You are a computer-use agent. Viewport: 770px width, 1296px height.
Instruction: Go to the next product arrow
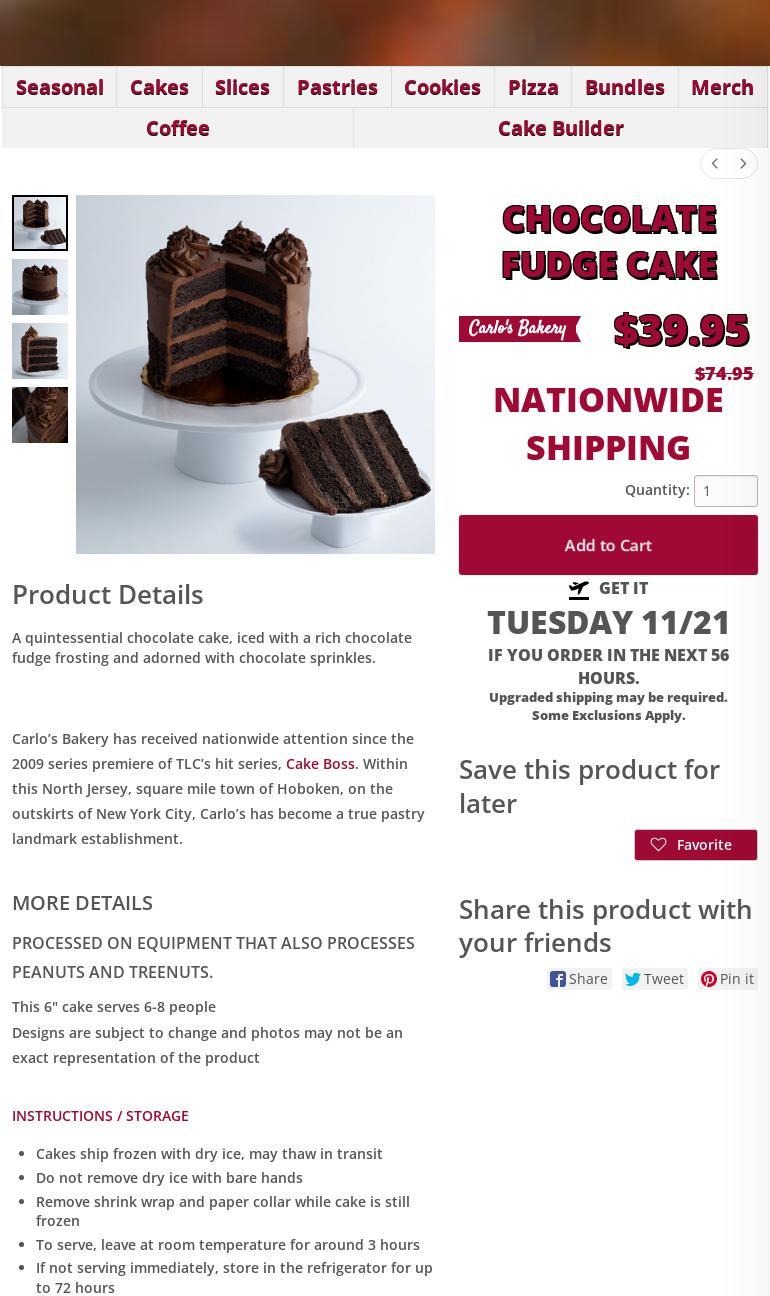tap(743, 163)
